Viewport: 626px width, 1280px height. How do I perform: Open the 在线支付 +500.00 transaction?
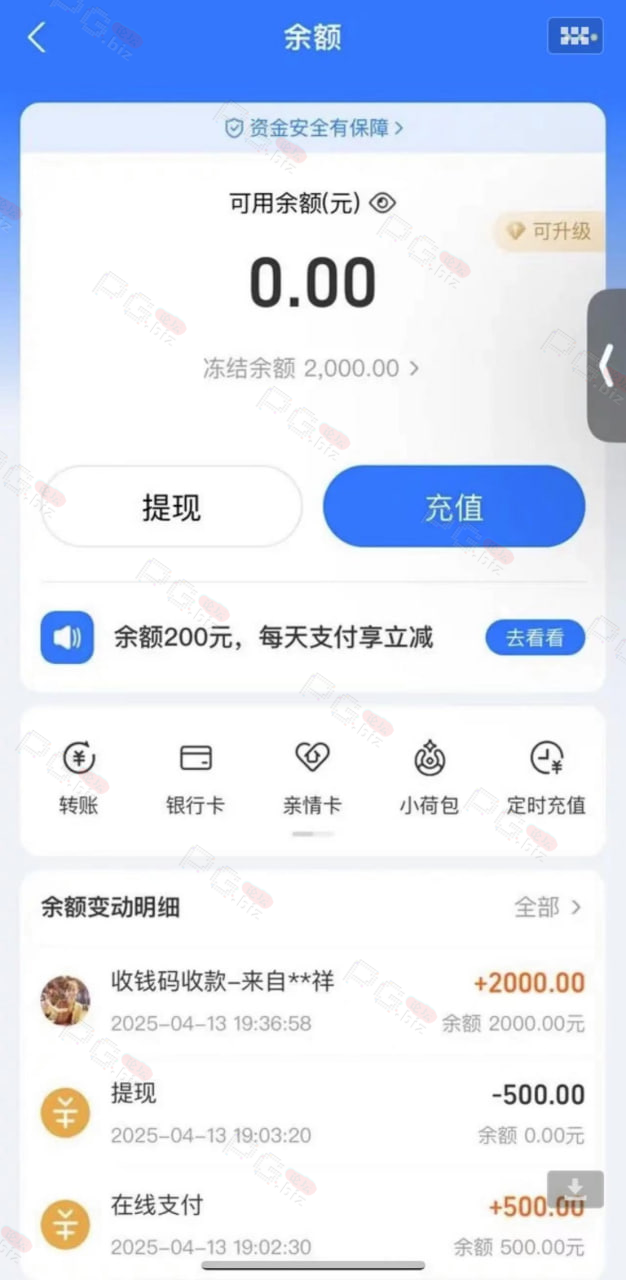(x=313, y=1223)
